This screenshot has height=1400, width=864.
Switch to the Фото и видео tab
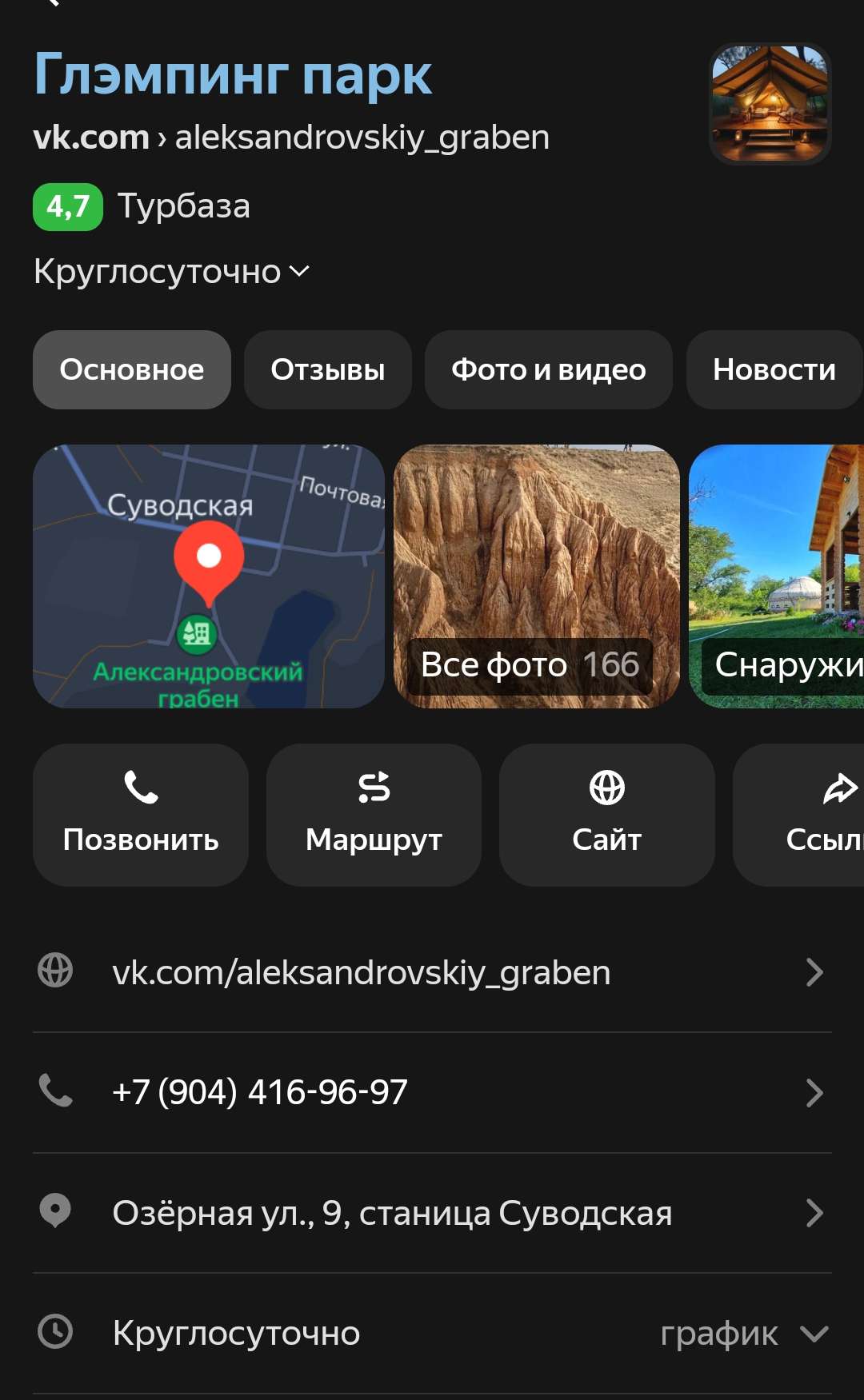point(548,370)
